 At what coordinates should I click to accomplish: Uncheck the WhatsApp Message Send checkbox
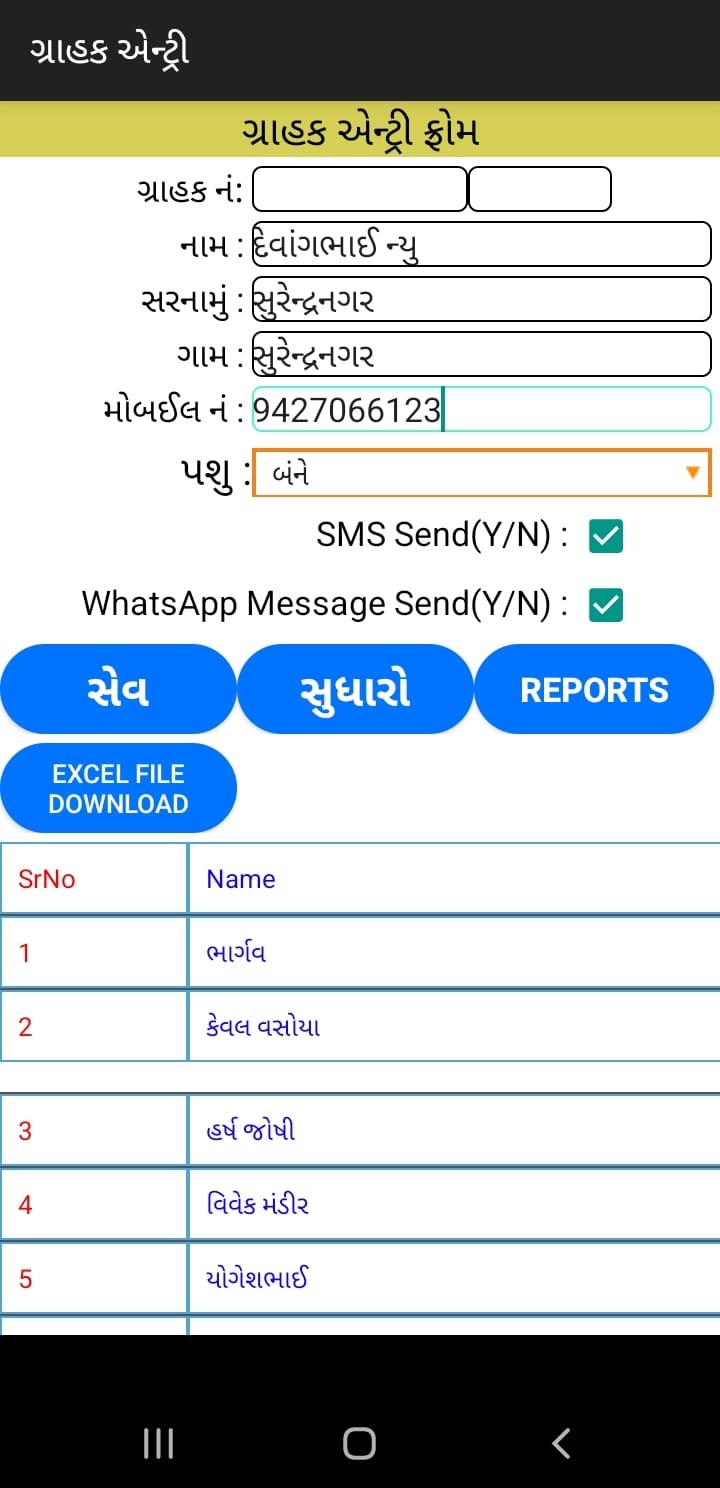[606, 604]
